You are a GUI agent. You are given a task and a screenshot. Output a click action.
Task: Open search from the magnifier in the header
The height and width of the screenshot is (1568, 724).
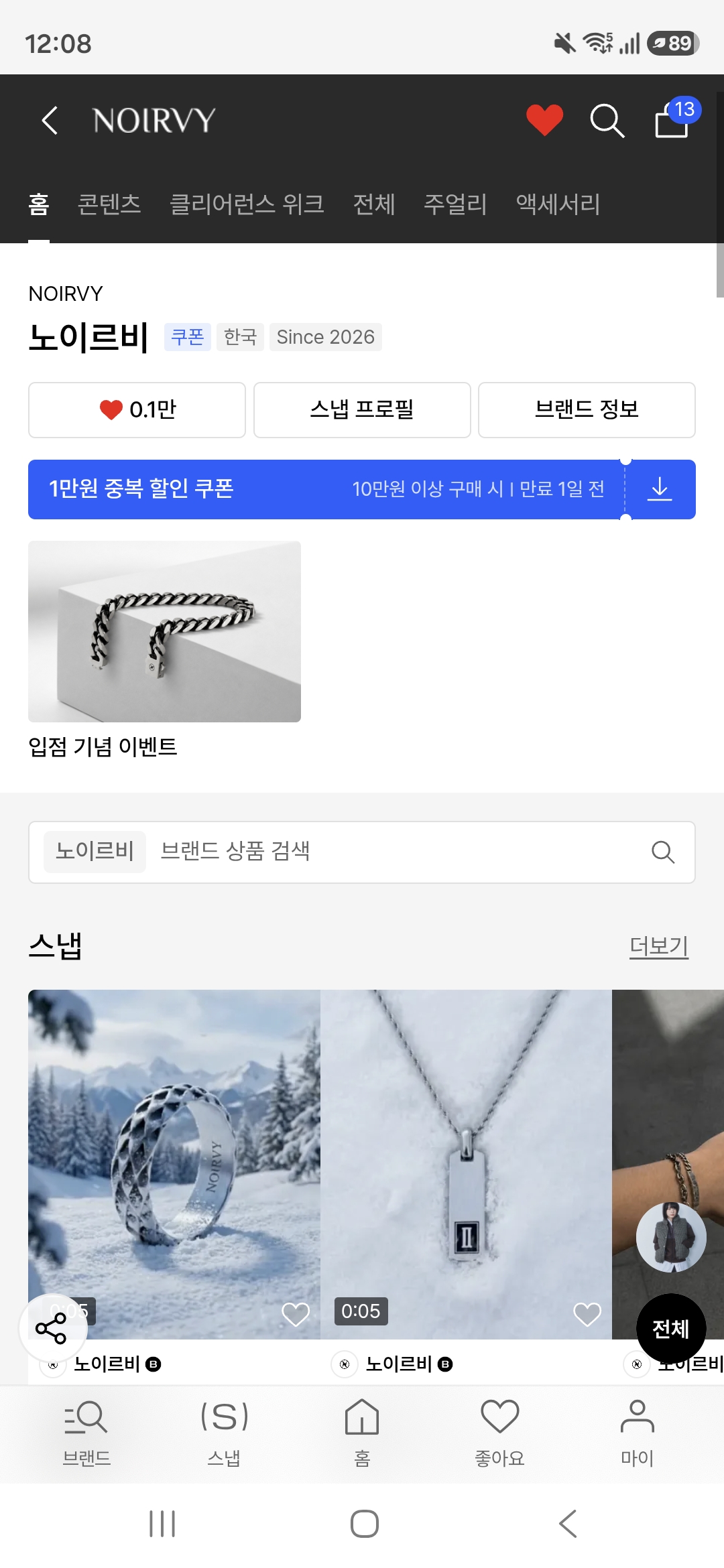click(607, 121)
